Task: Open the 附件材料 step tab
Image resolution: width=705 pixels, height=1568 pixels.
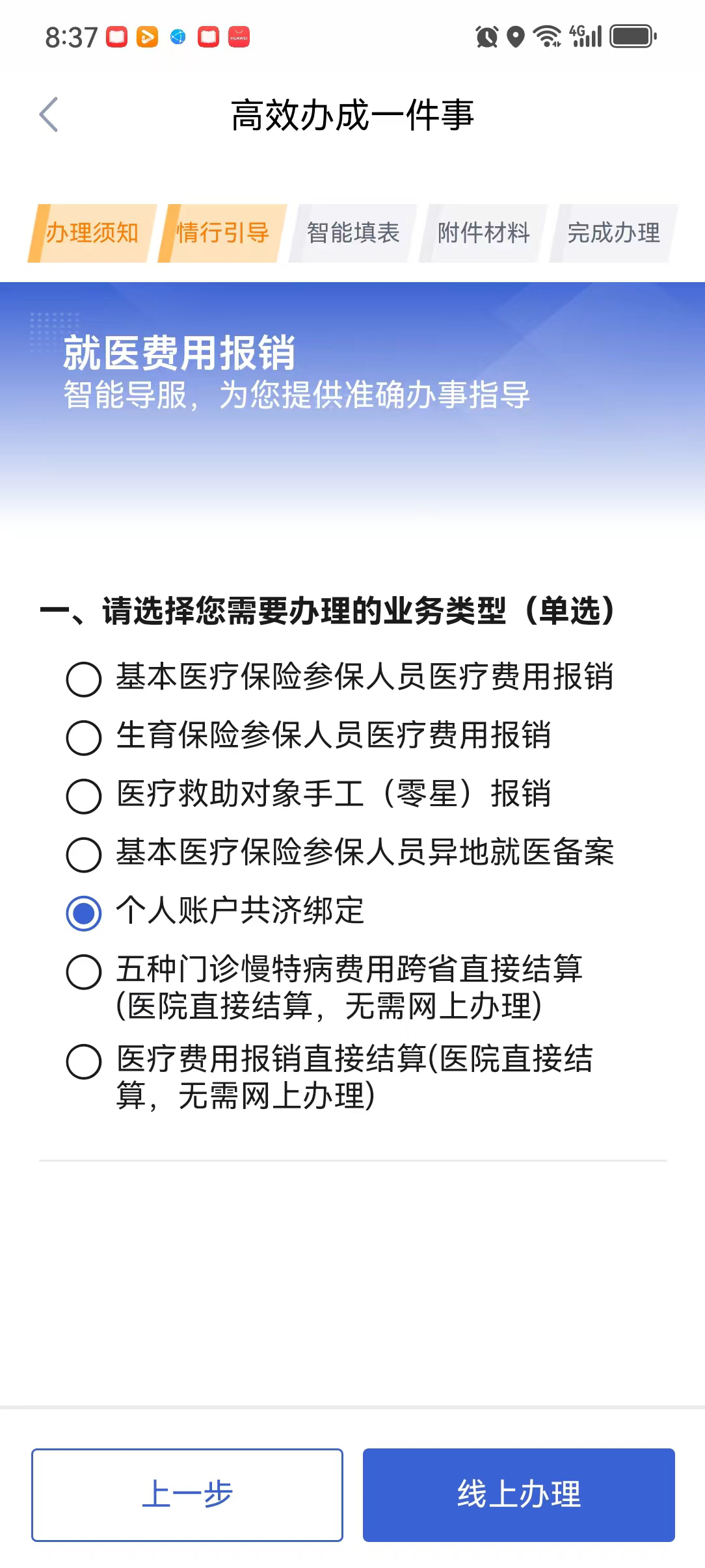Action: tap(483, 233)
